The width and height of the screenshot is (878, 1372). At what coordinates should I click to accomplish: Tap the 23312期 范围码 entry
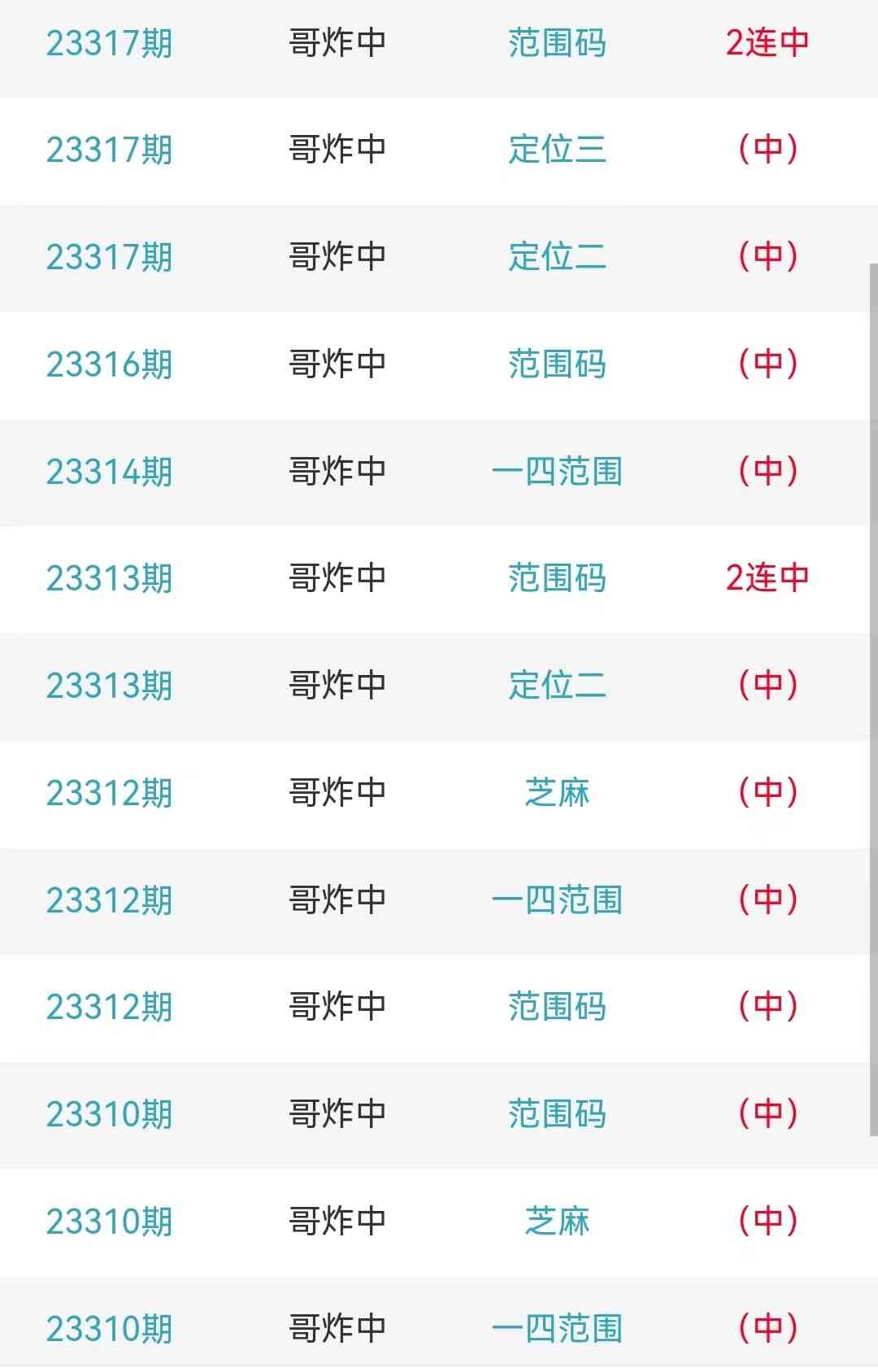click(x=557, y=1007)
